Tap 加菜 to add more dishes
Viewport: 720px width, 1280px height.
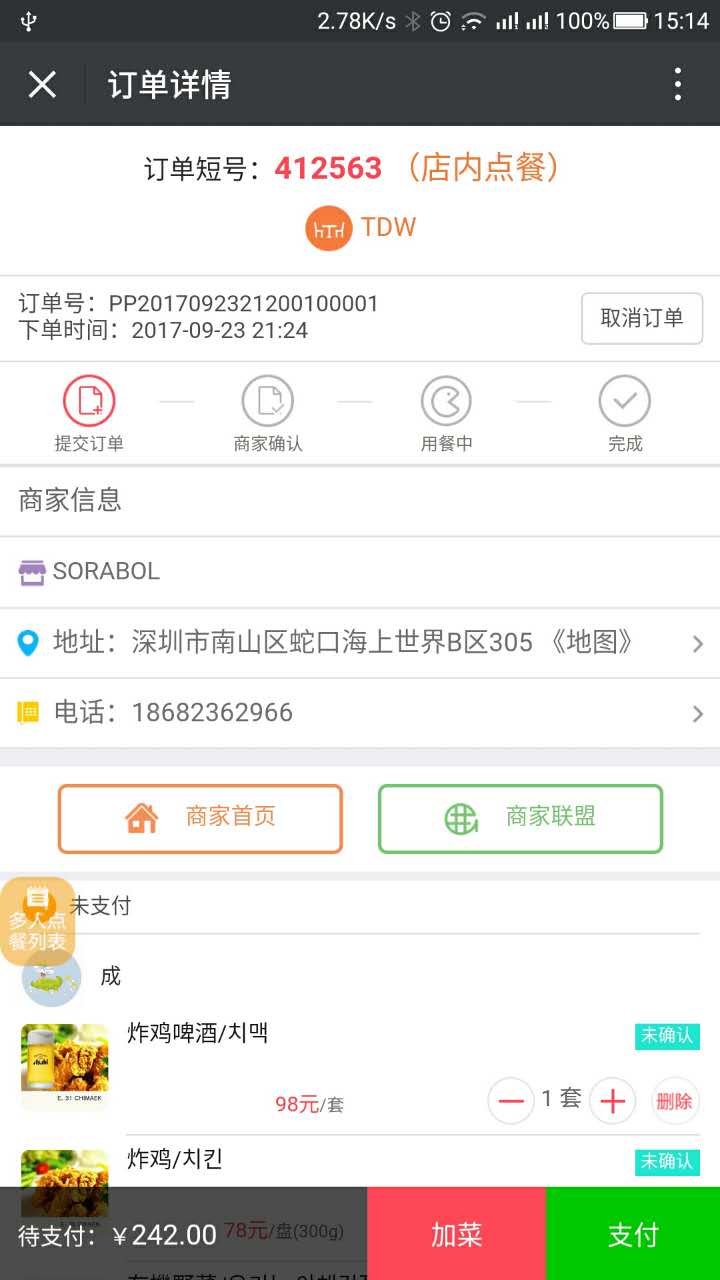coord(456,1234)
